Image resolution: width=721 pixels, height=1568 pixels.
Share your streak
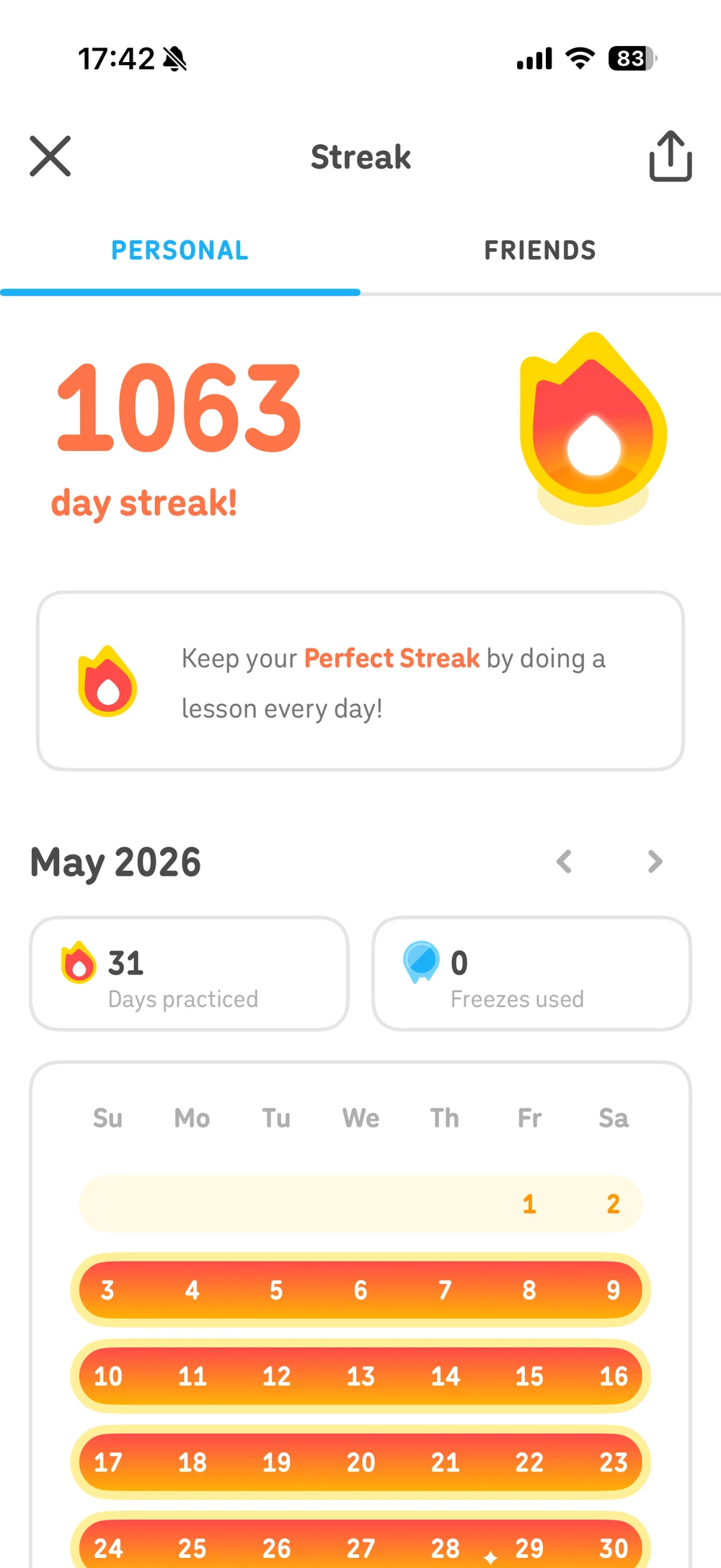pos(671,156)
